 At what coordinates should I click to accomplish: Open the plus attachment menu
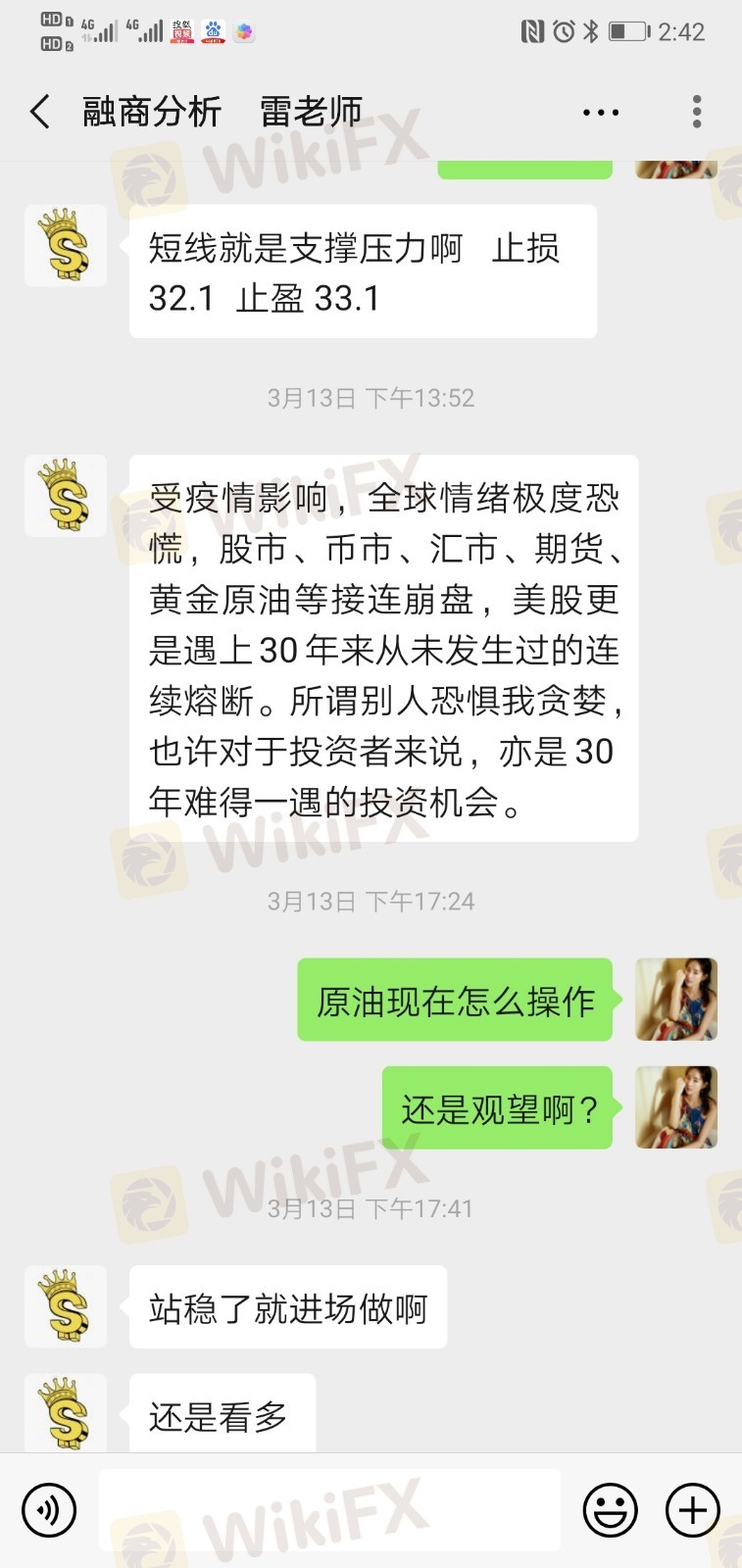pyautogui.click(x=693, y=1510)
